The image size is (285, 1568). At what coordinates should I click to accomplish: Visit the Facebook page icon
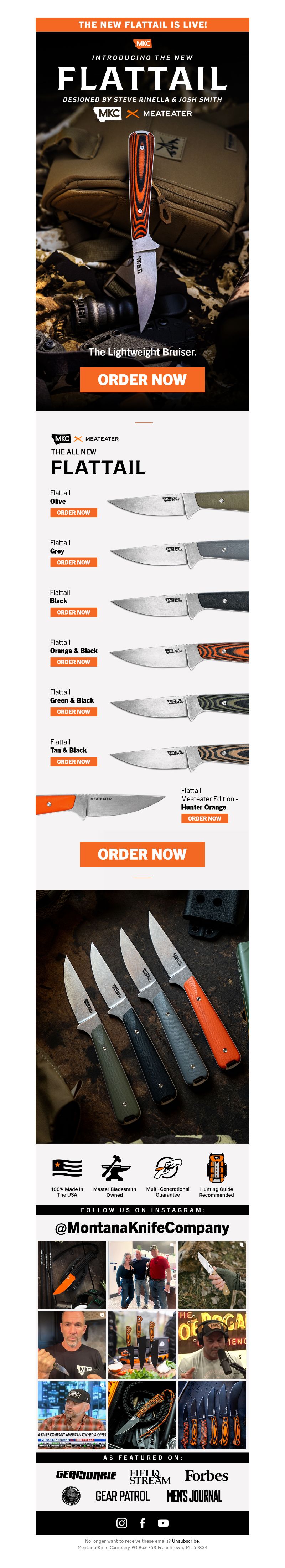point(142,1522)
